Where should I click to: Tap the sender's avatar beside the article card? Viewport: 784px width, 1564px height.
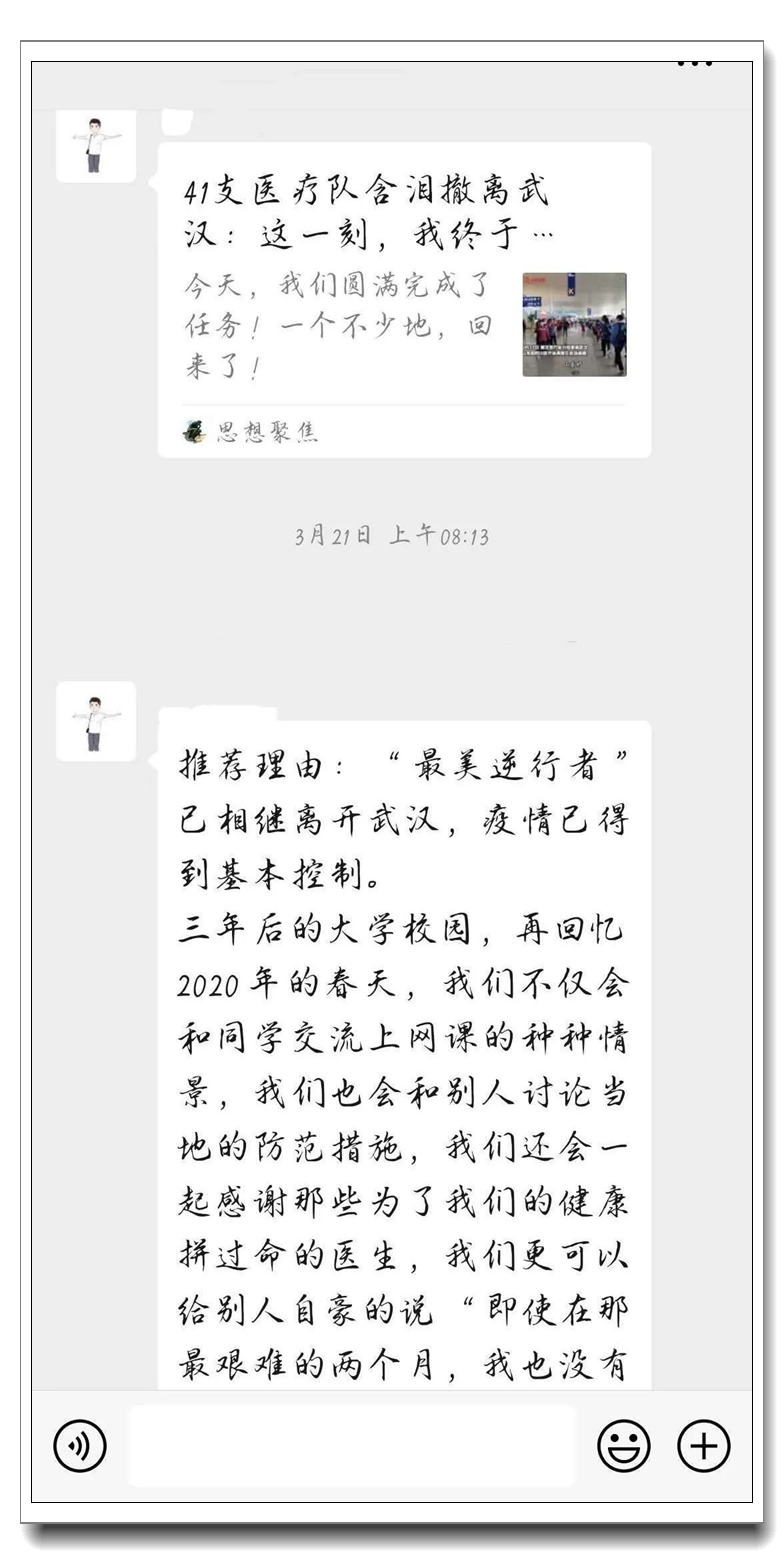(x=96, y=146)
